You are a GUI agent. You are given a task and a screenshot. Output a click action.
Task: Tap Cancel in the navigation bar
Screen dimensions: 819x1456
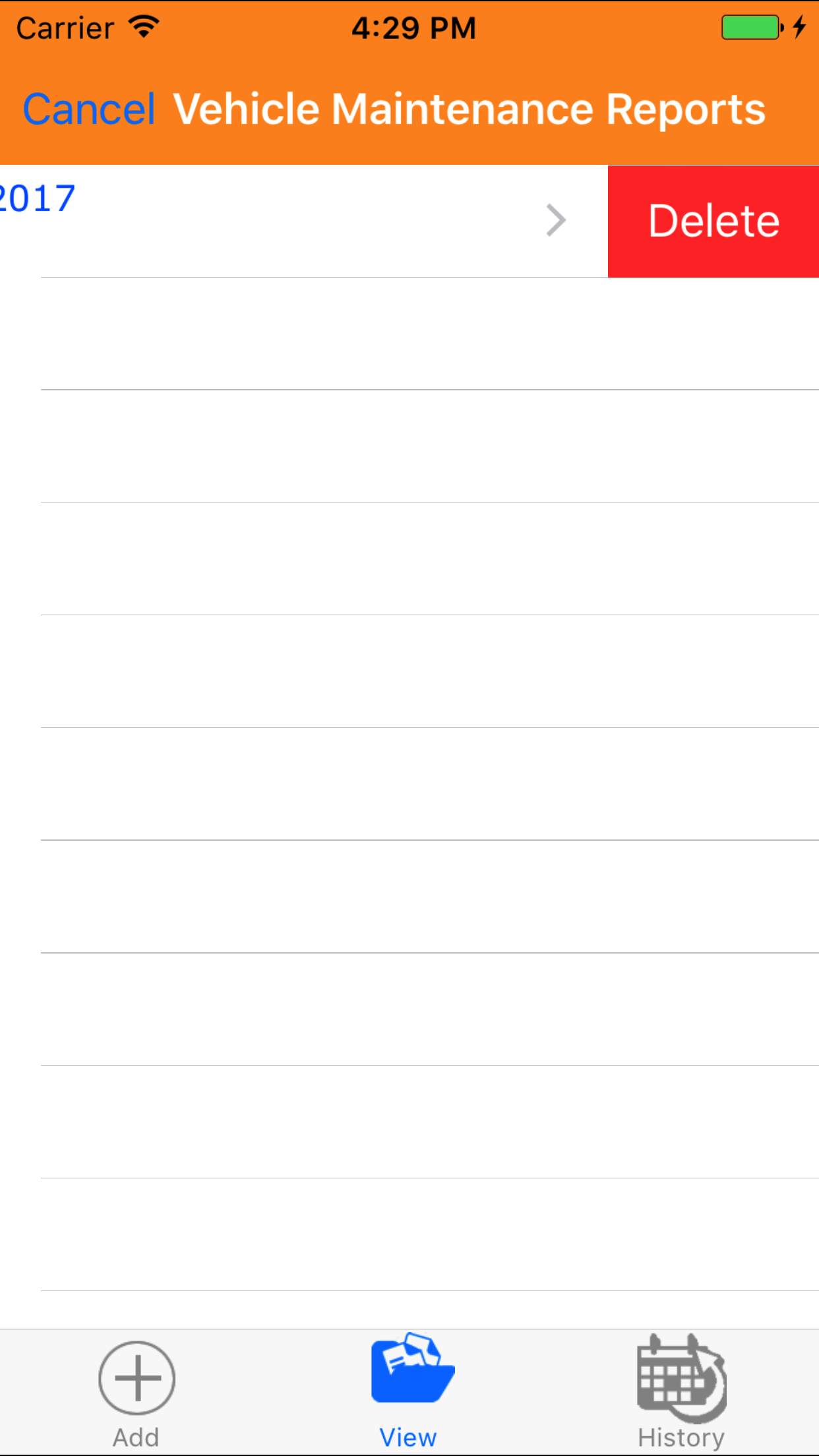89,109
